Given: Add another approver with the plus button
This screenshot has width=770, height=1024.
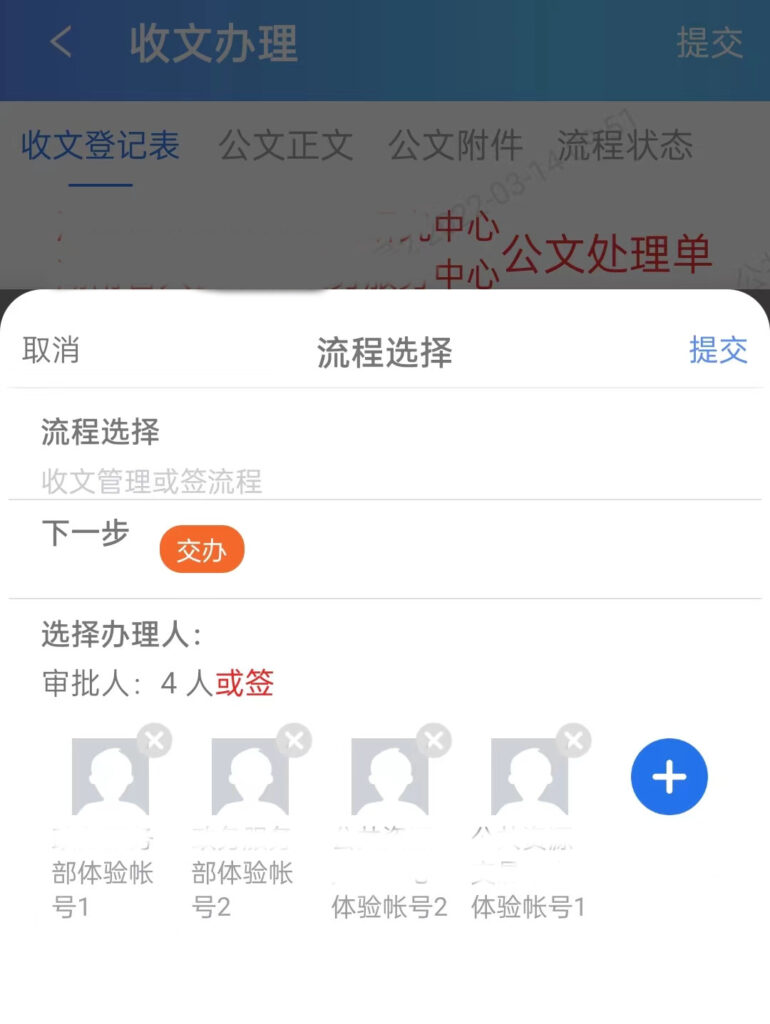Looking at the screenshot, I should coord(669,777).
